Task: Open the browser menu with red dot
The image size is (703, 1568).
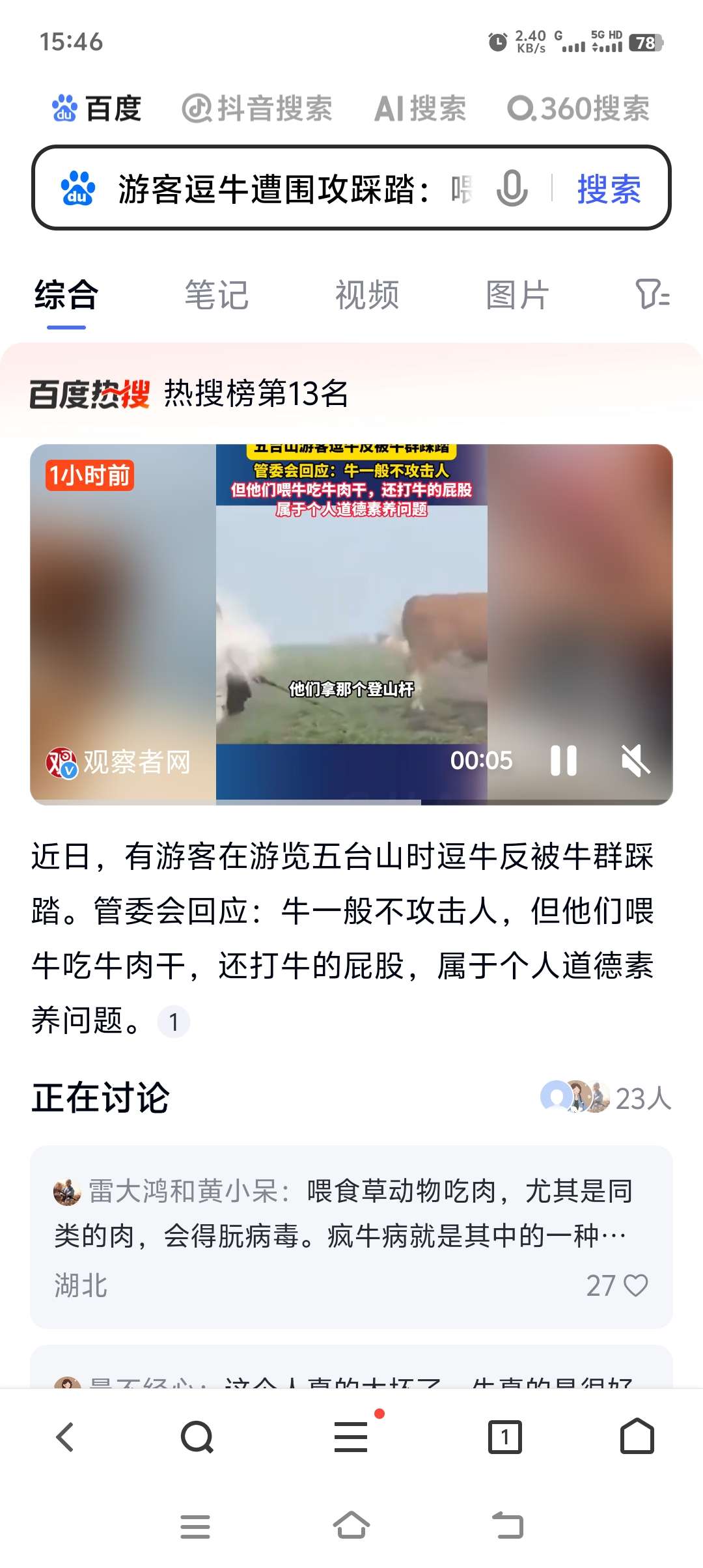Action: click(x=351, y=1437)
